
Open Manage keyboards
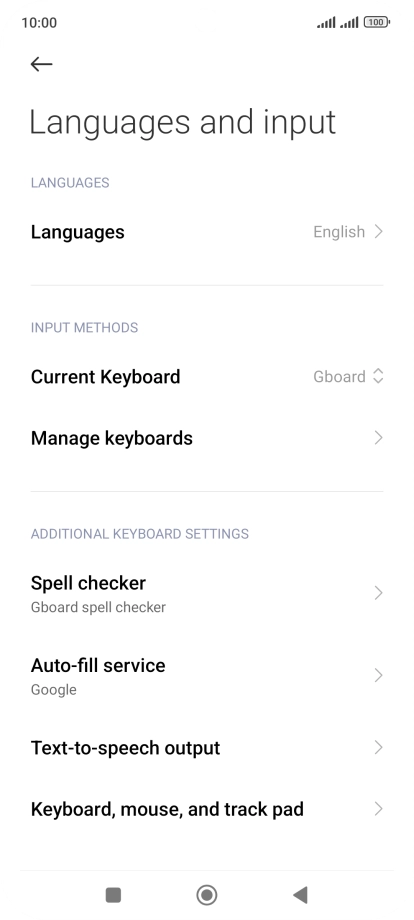[207, 438]
